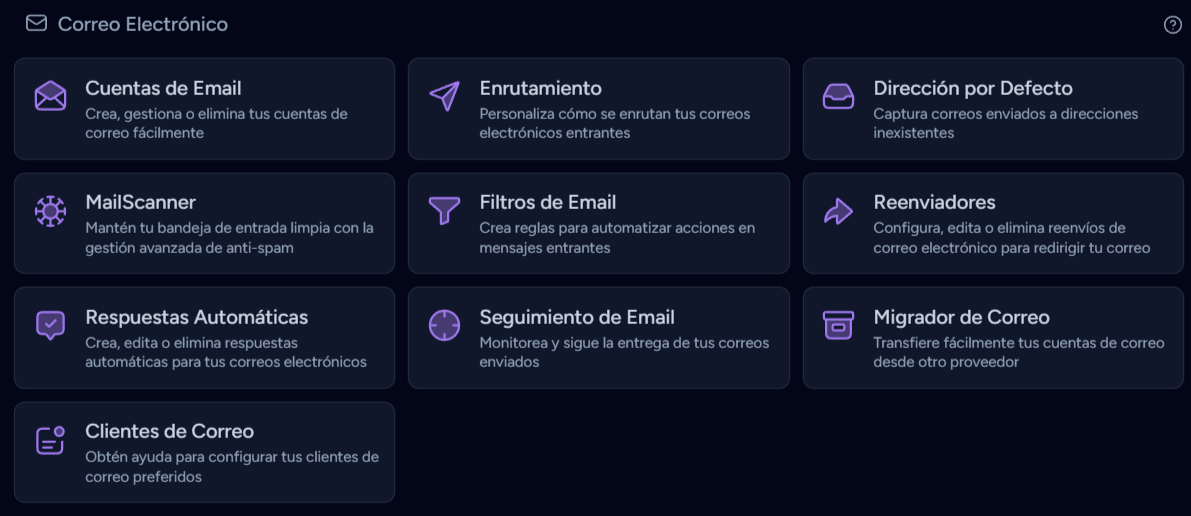Screen dimensions: 1191x516
Task: Go to Enrutamiento settings
Action: (598, 108)
